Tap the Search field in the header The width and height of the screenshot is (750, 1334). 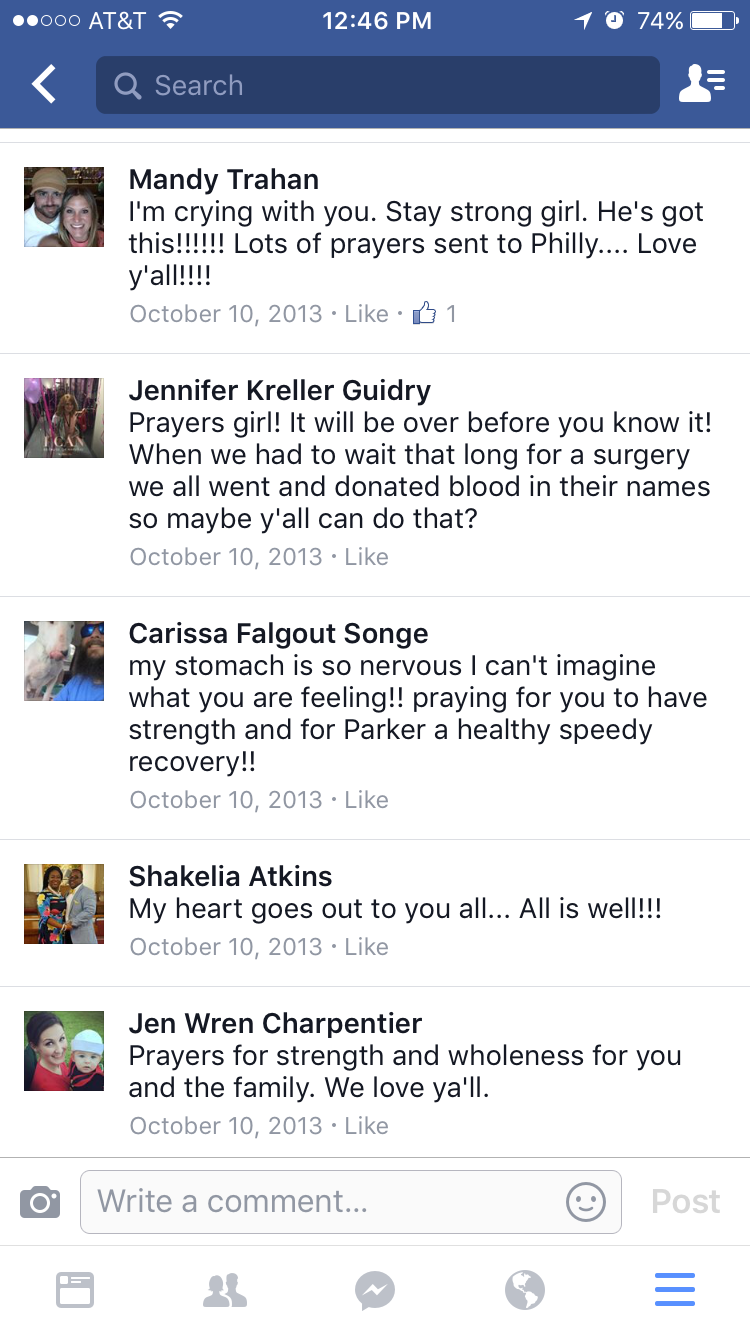(378, 85)
